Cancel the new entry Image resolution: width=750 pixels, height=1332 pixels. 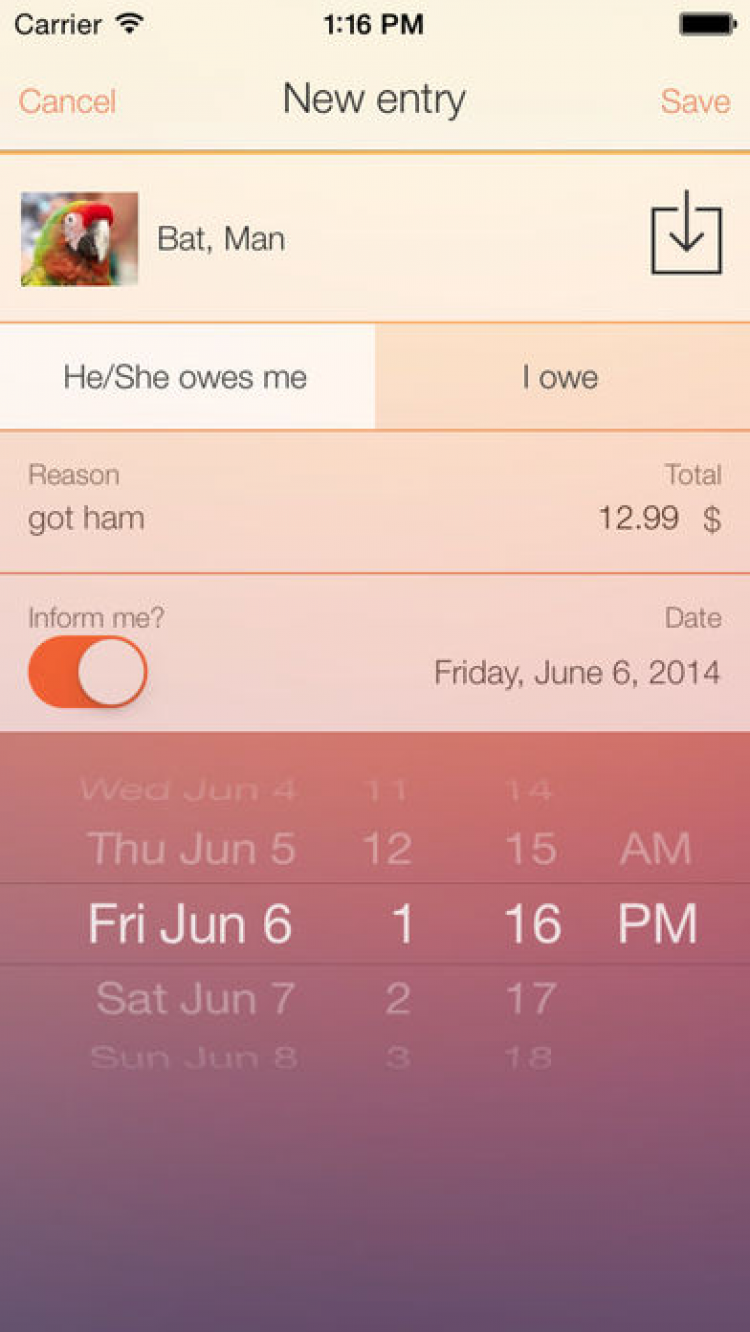point(67,101)
